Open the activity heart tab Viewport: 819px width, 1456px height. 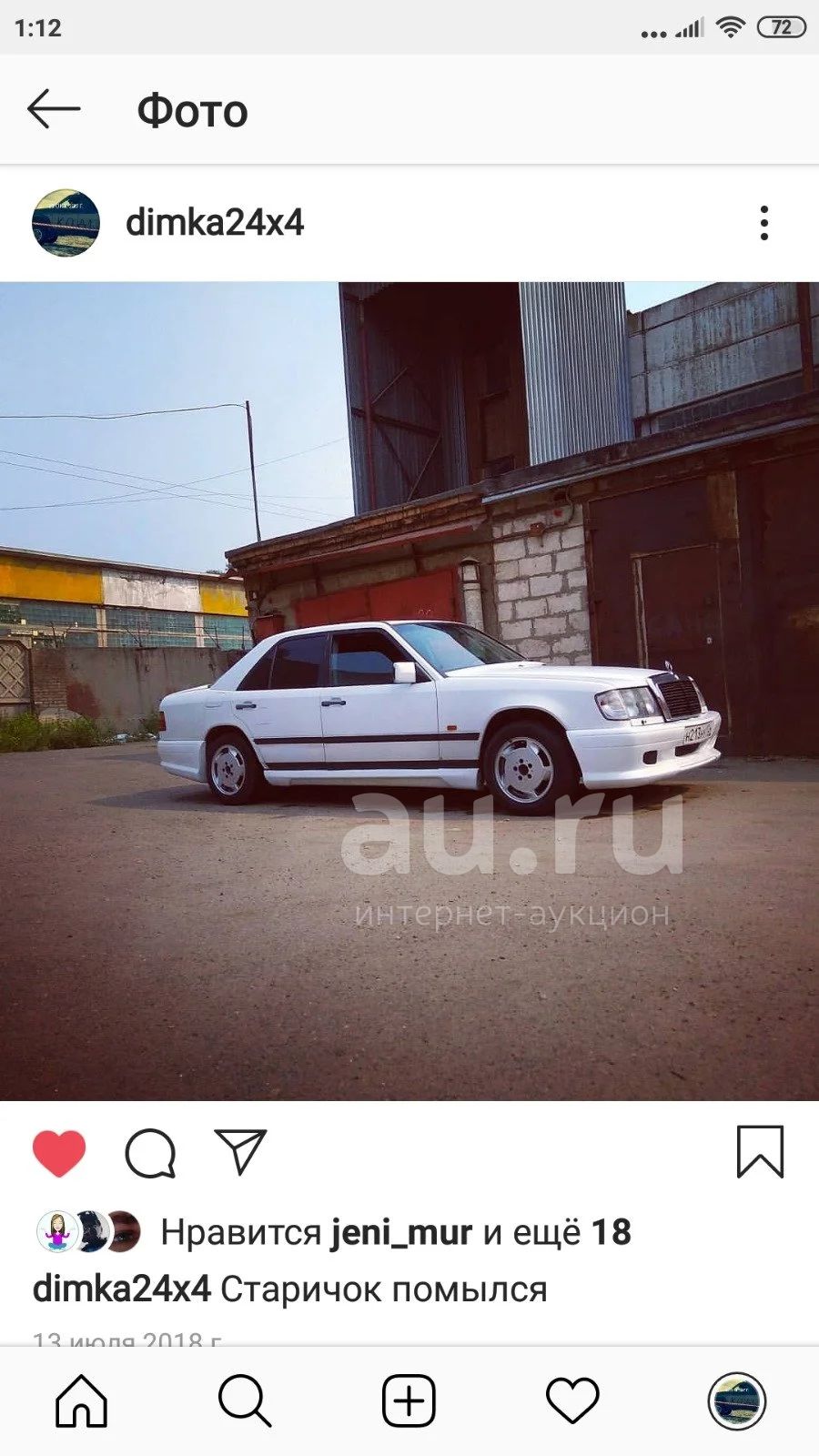[x=572, y=1400]
